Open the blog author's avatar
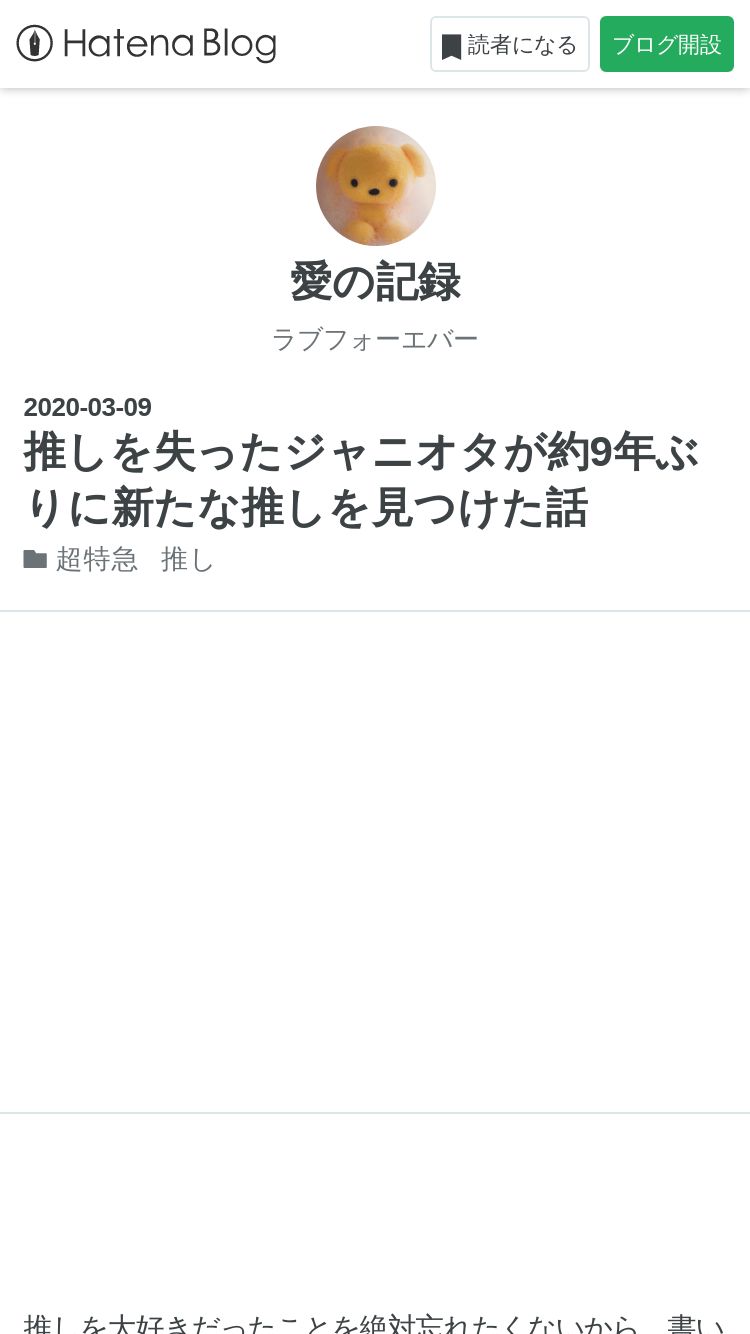 click(x=375, y=186)
